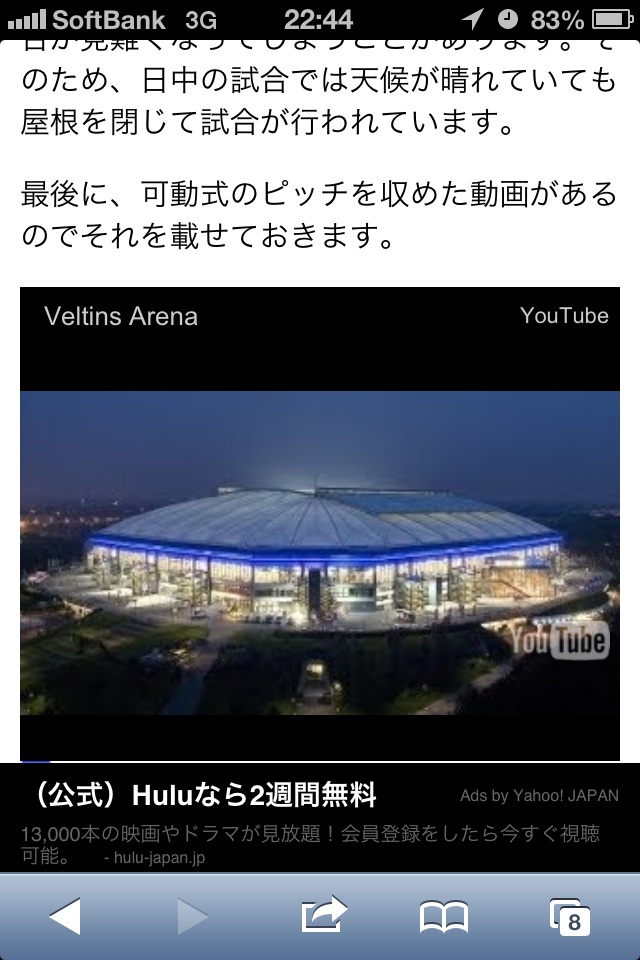Open the bookmarks list
640x960 pixels.
coord(443,916)
